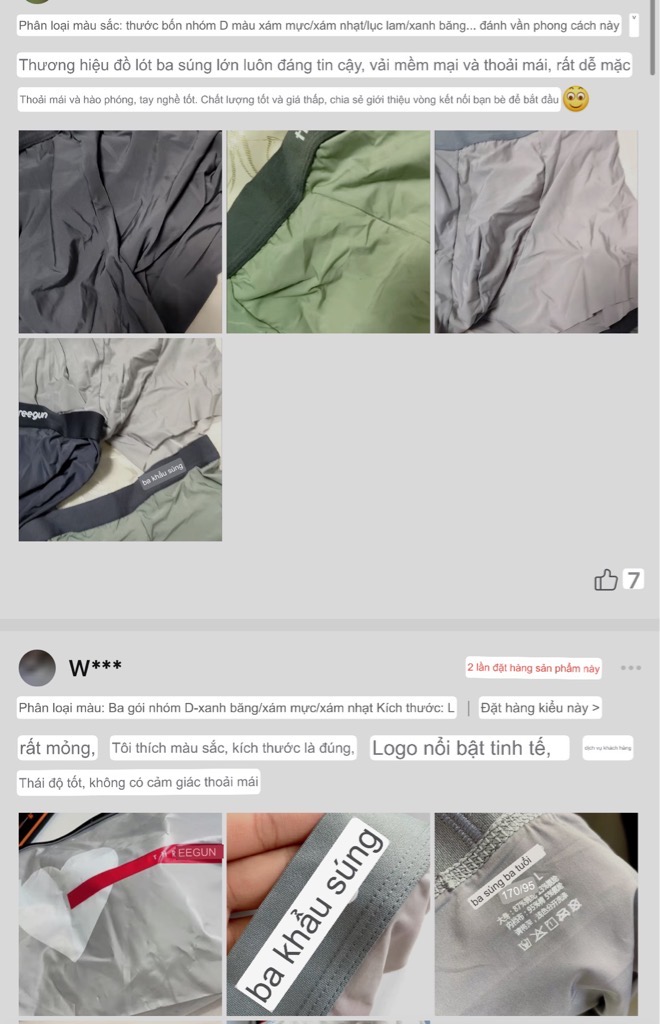Open the overflow menu on W*** review
Viewport: 660px width, 1024px height.
630,668
